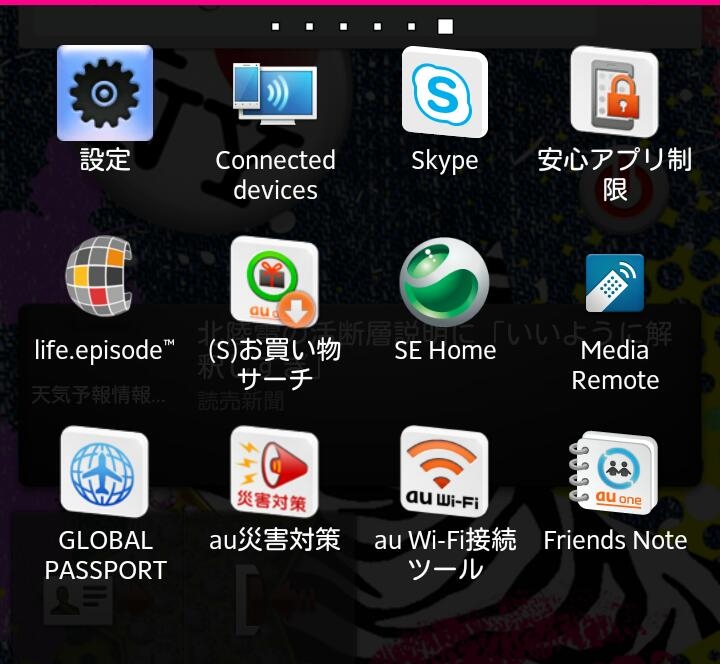Launch au Wi-Fi接続ツール
This screenshot has width=720, height=664.
point(444,472)
